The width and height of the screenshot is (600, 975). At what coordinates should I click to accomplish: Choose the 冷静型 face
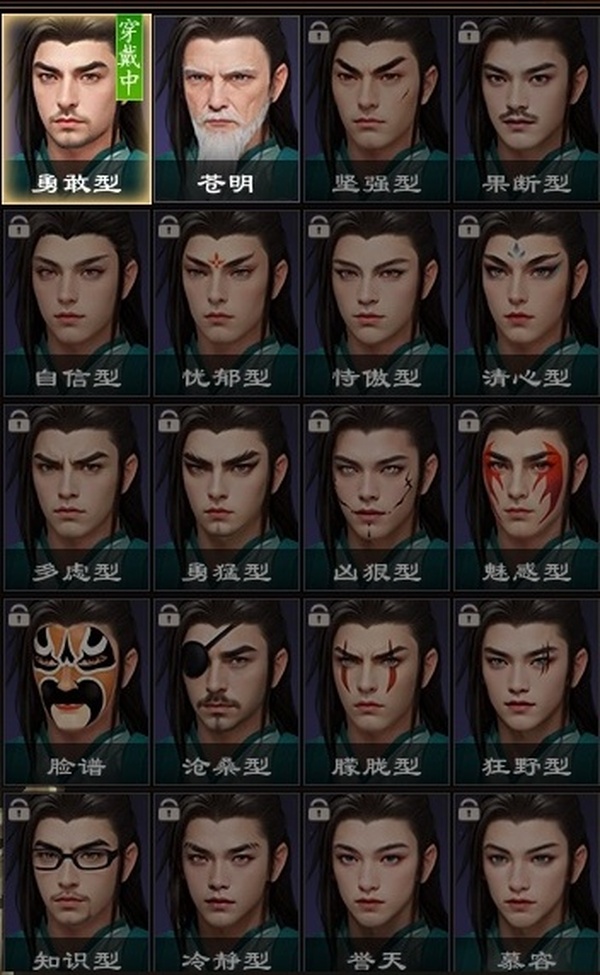227,883
